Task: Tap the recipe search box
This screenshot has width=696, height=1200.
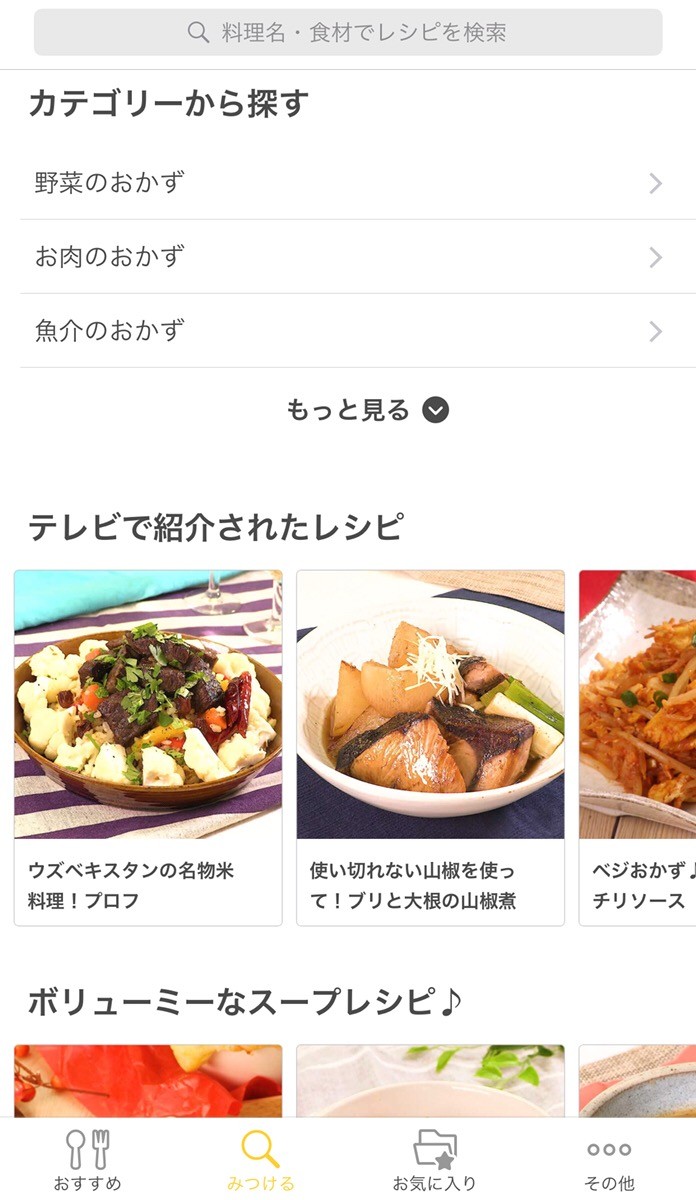Action: tap(348, 33)
